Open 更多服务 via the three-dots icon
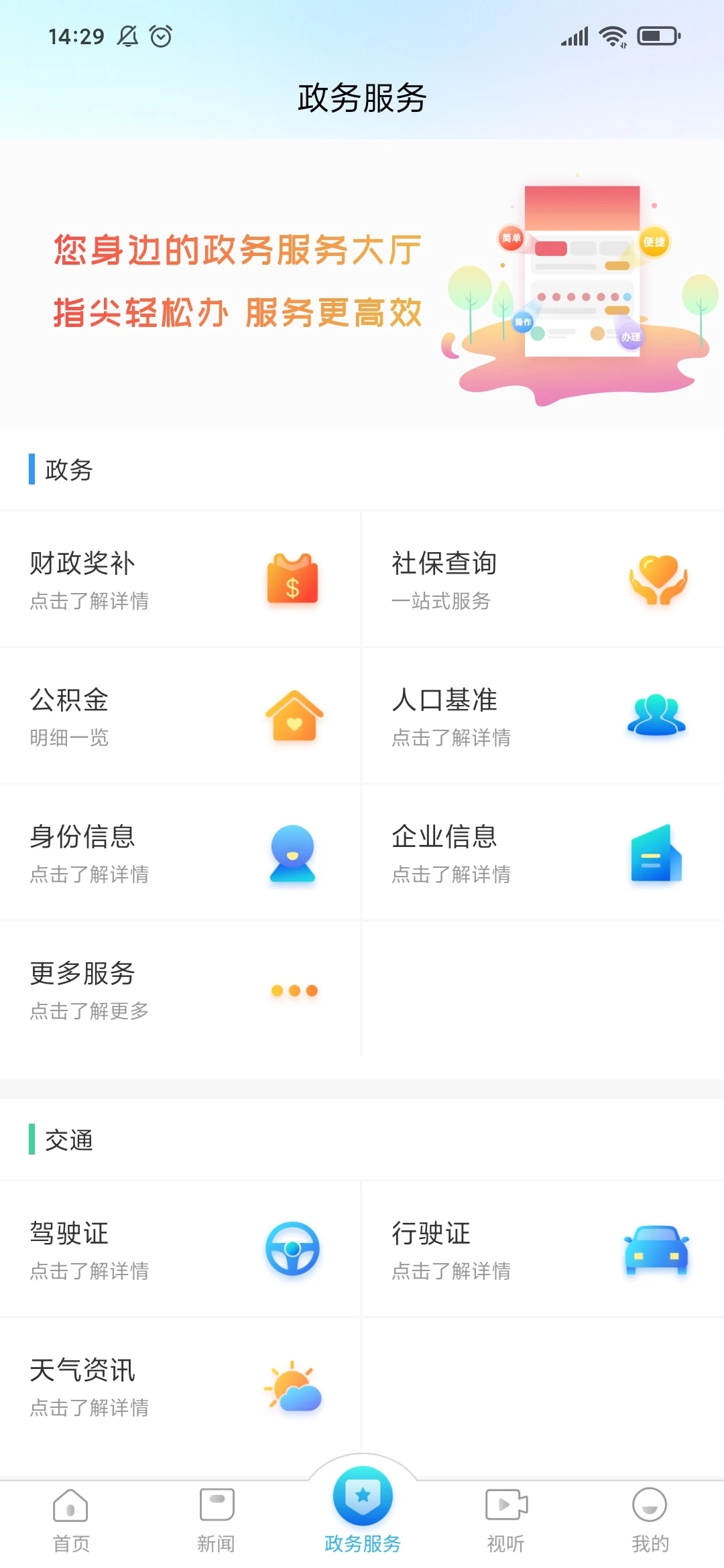Image resolution: width=724 pixels, height=1568 pixels. pyautogui.click(x=294, y=990)
